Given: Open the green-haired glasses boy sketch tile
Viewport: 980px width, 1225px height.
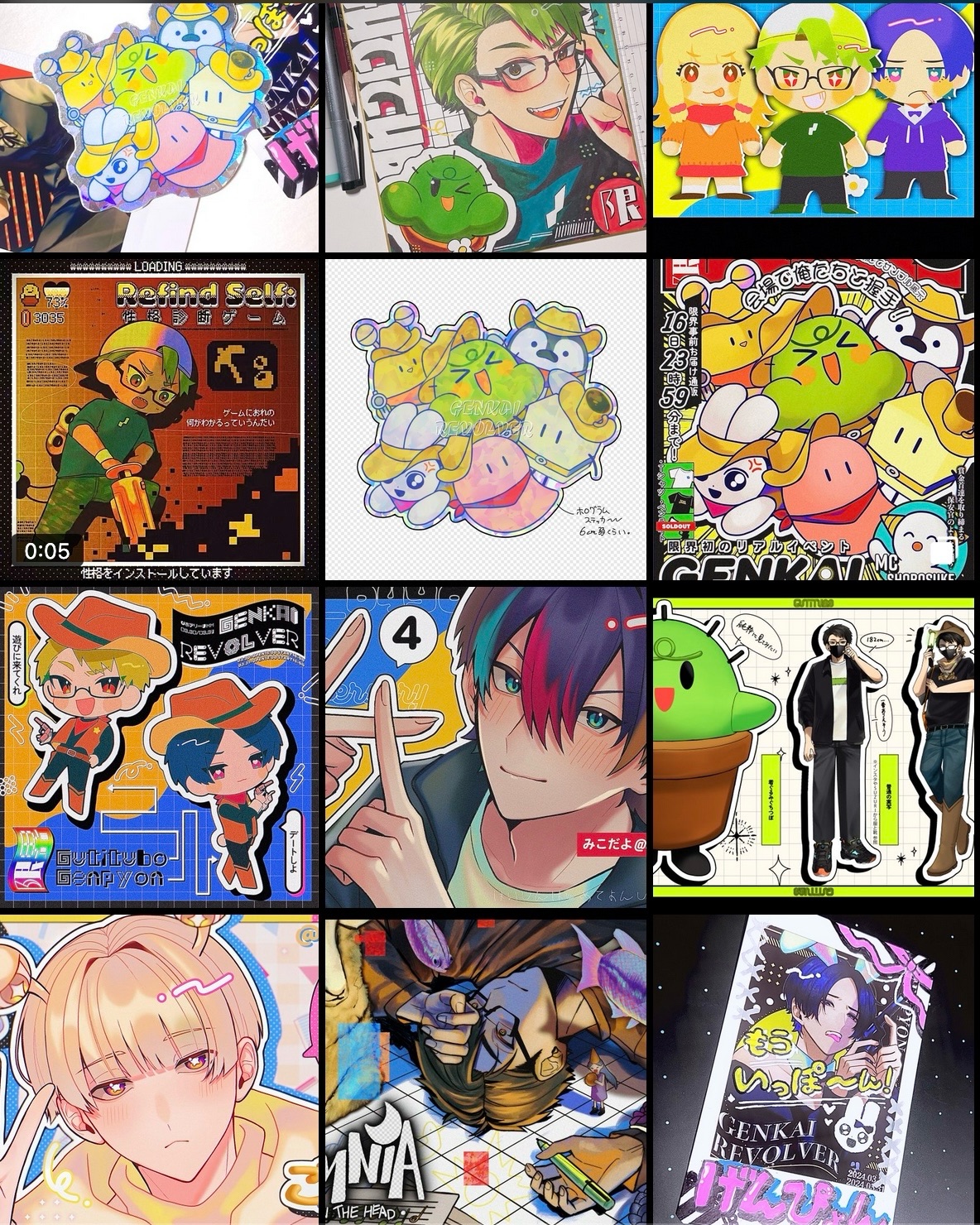Looking at the screenshot, I should 486,126.
